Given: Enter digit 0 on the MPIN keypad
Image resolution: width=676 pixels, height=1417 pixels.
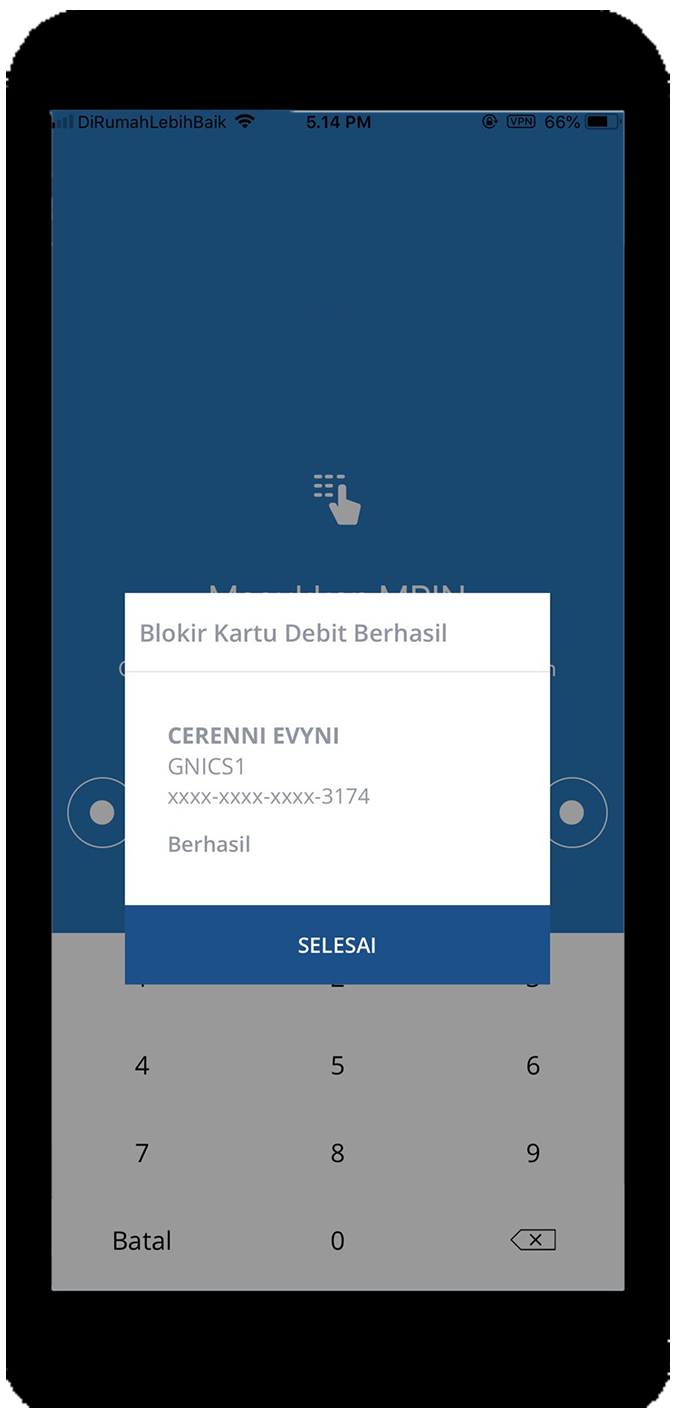Looking at the screenshot, I should tap(338, 1241).
